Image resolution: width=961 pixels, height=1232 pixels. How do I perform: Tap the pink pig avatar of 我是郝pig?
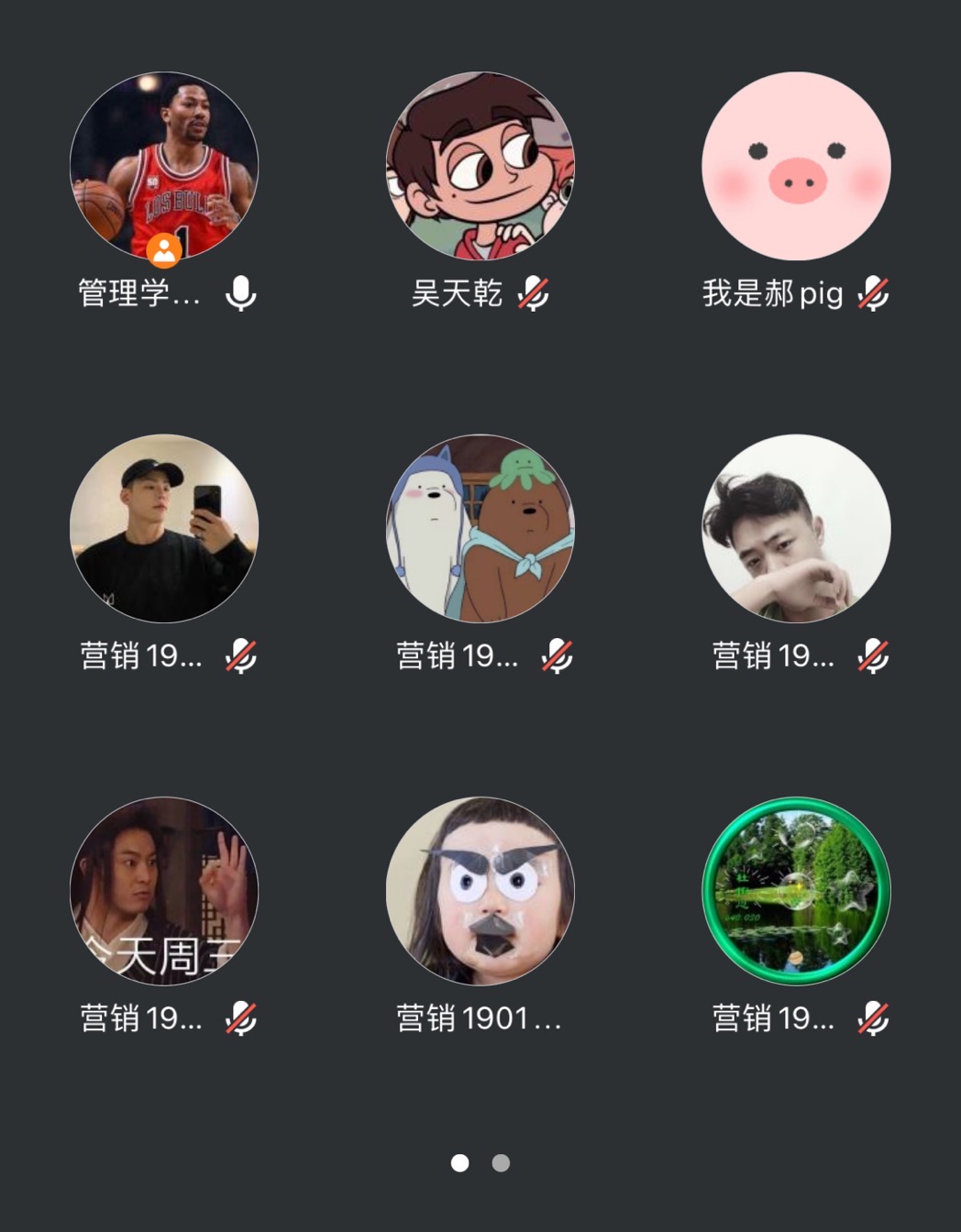pyautogui.click(x=796, y=167)
